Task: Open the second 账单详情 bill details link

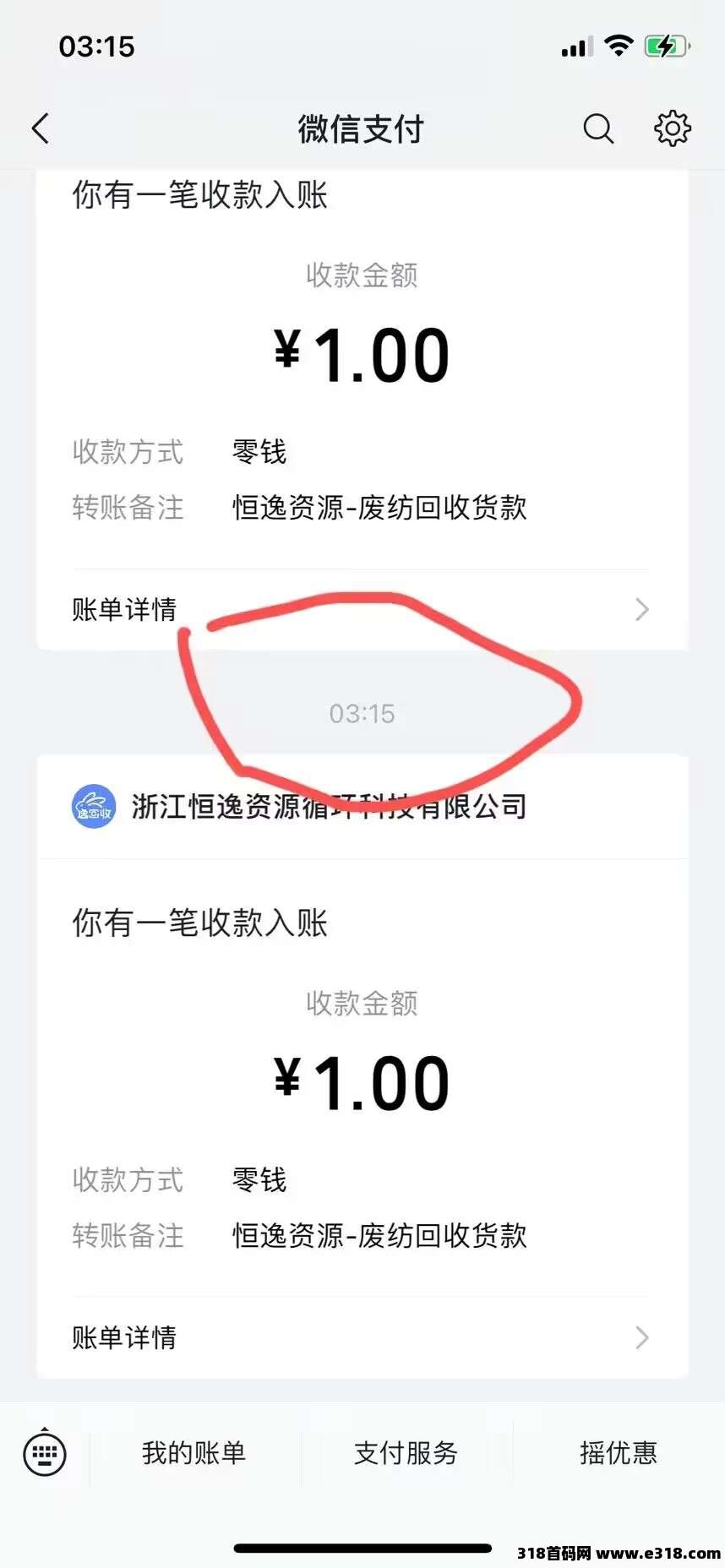Action: [124, 1337]
